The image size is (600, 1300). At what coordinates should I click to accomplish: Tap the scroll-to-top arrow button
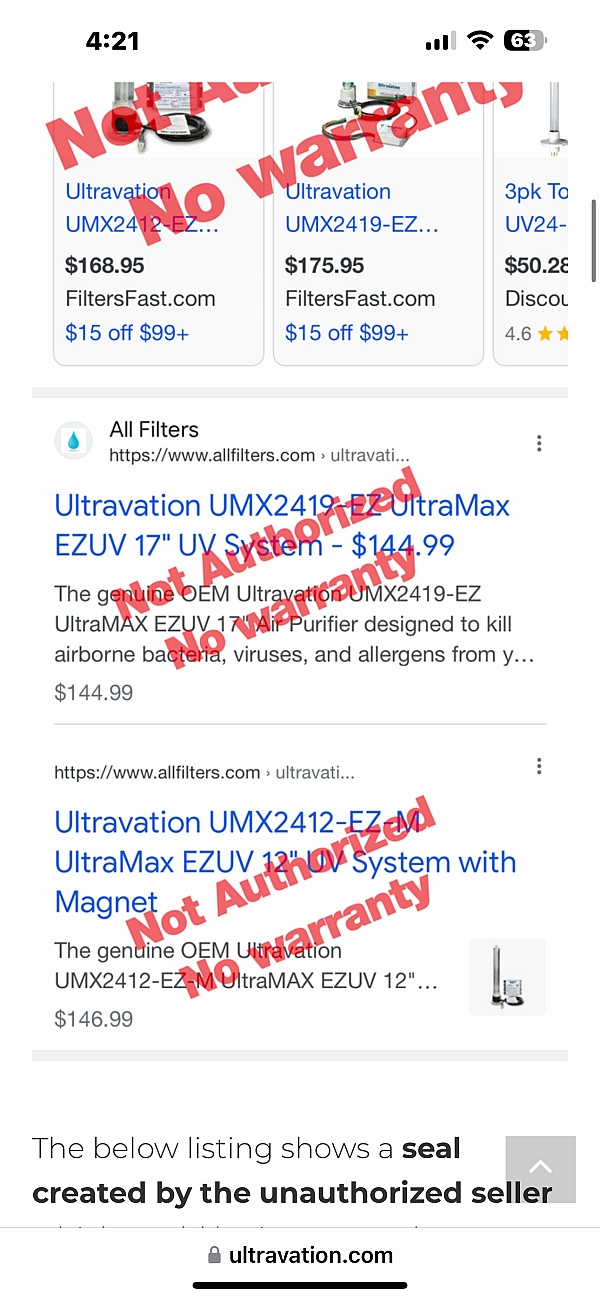click(540, 1168)
